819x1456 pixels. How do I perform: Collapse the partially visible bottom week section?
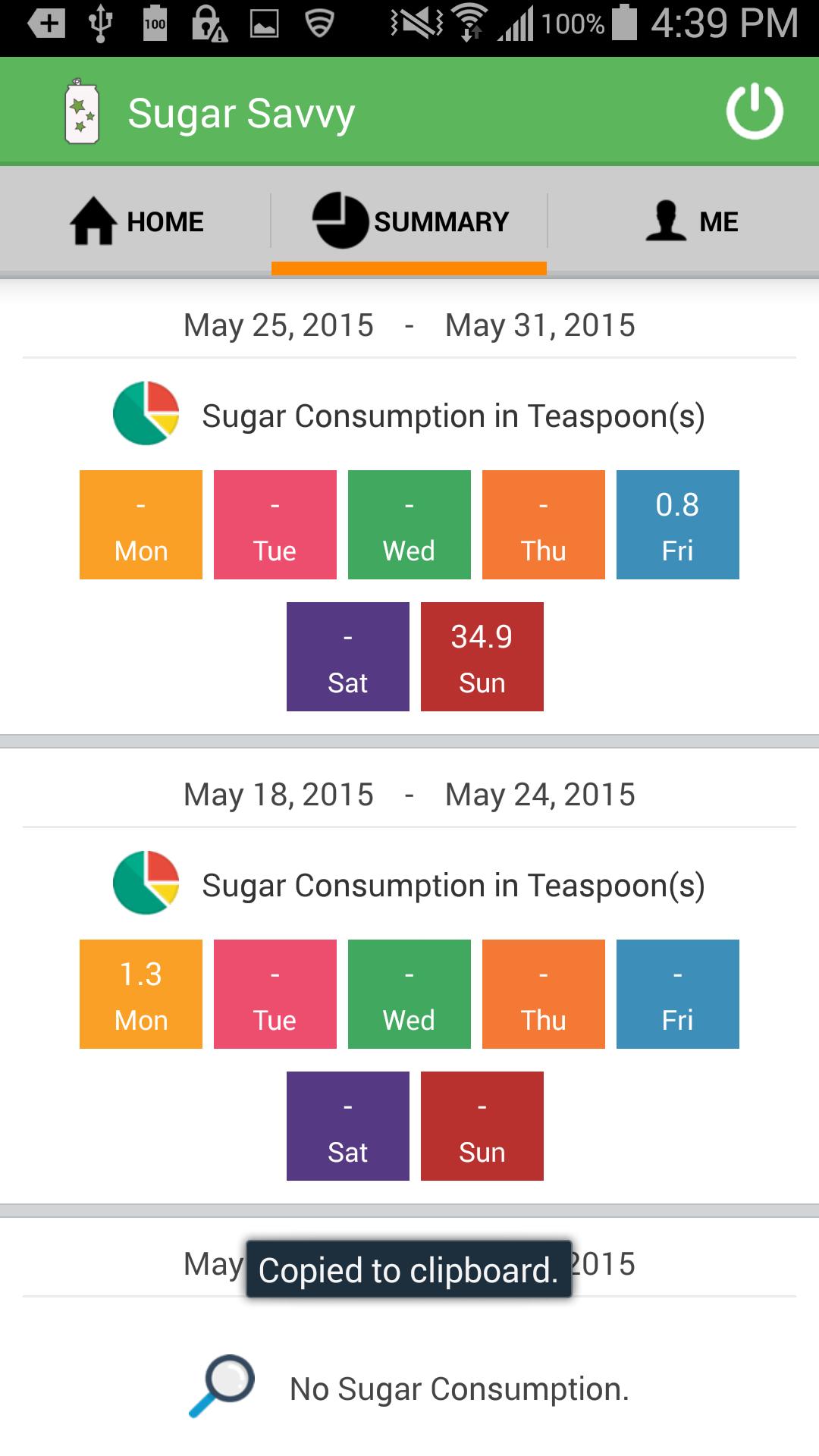(x=409, y=1265)
